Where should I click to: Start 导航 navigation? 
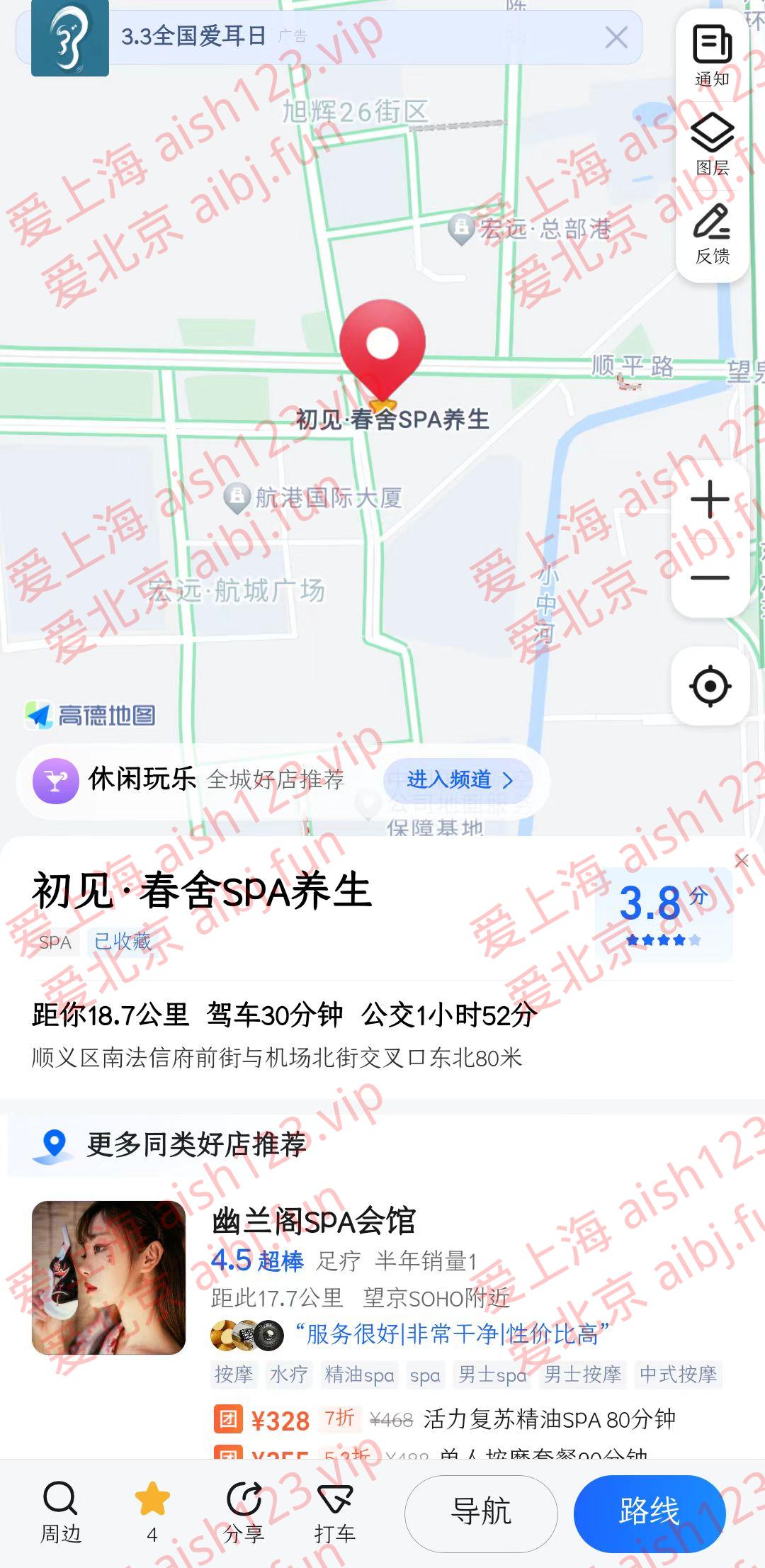481,1512
